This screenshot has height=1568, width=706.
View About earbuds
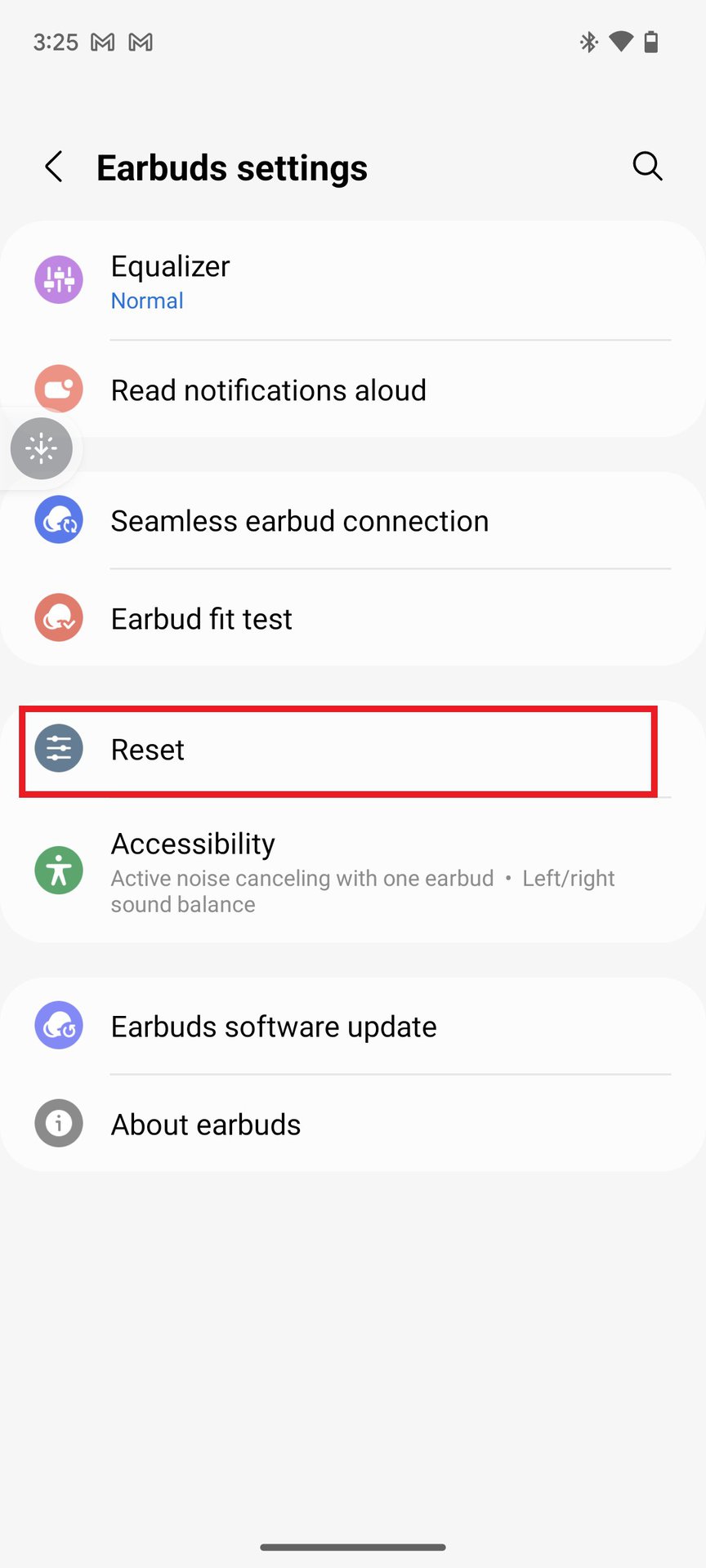pos(351,1125)
